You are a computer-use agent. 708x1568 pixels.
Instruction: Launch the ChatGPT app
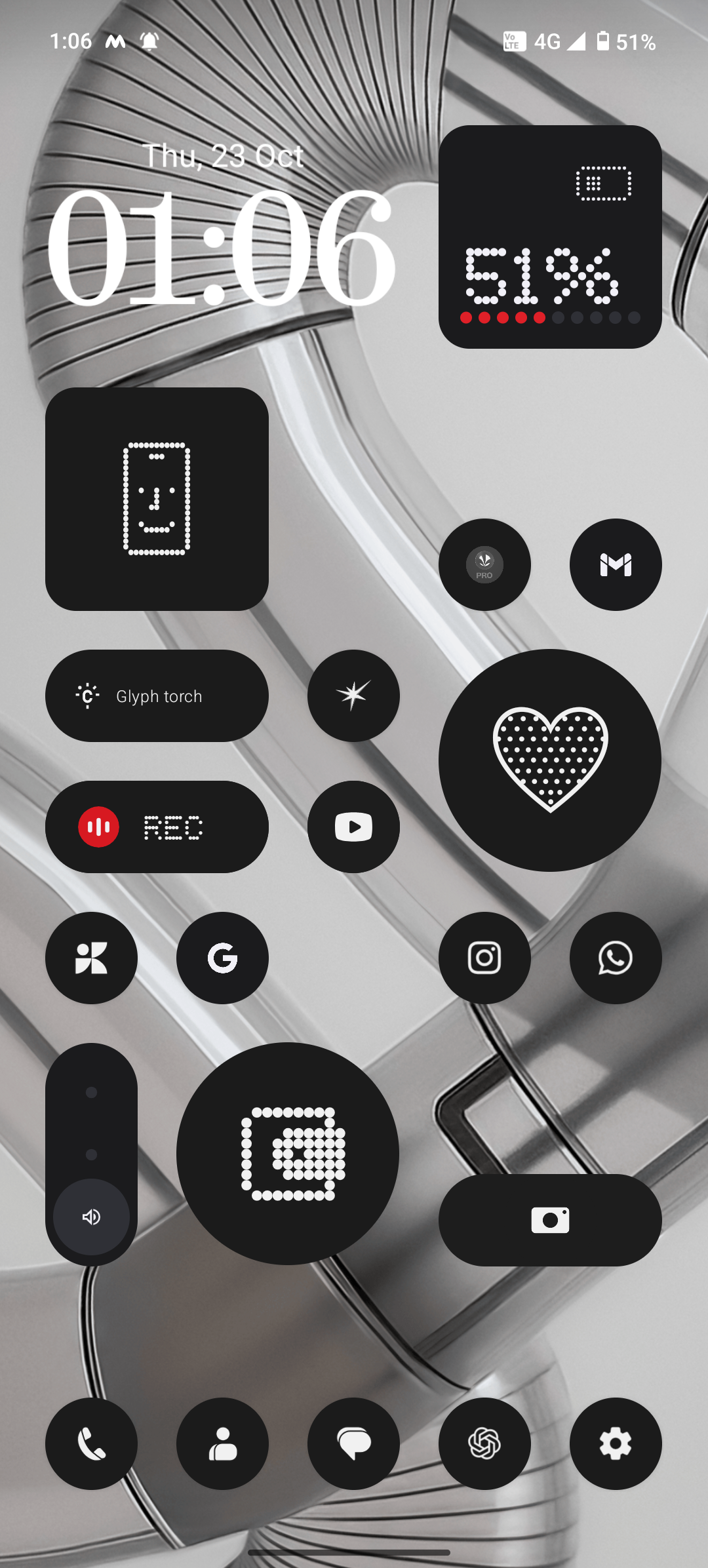(x=484, y=1443)
